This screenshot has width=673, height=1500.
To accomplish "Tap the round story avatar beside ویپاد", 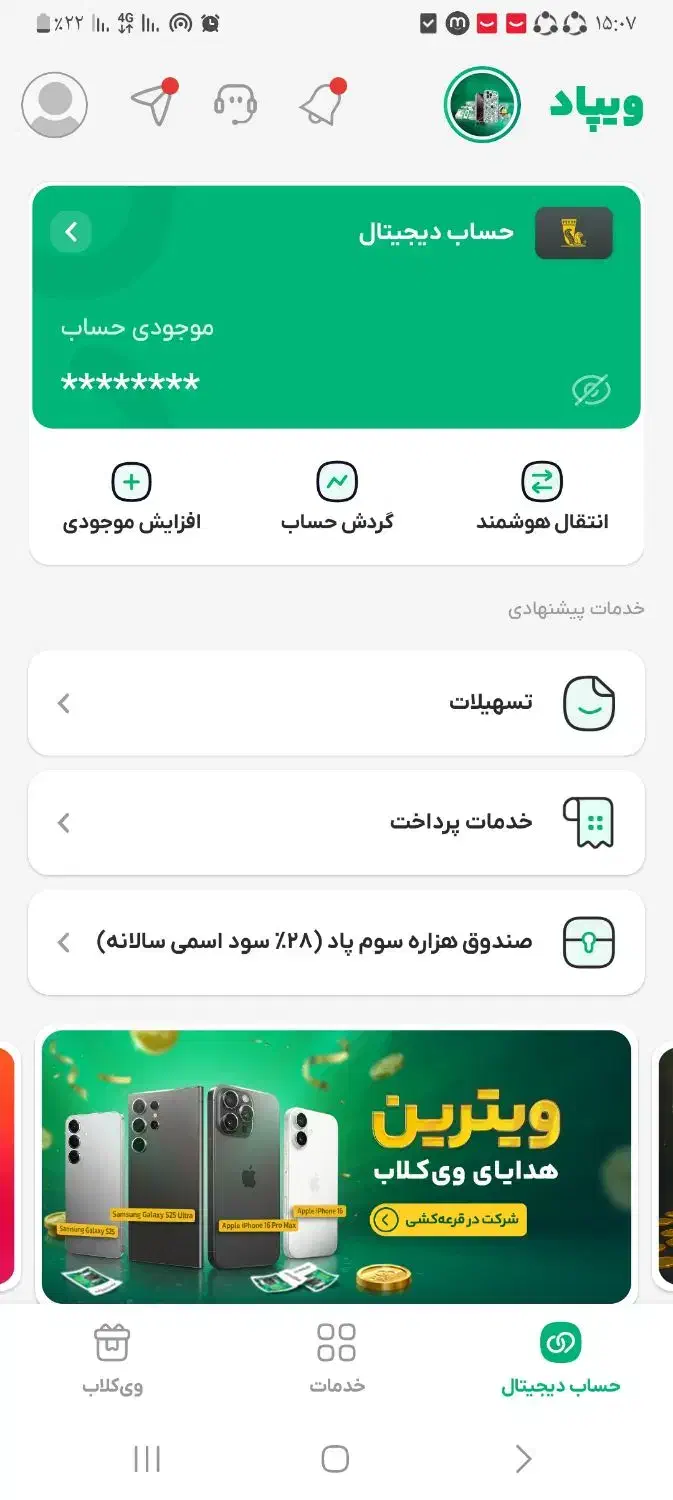I will [x=482, y=105].
